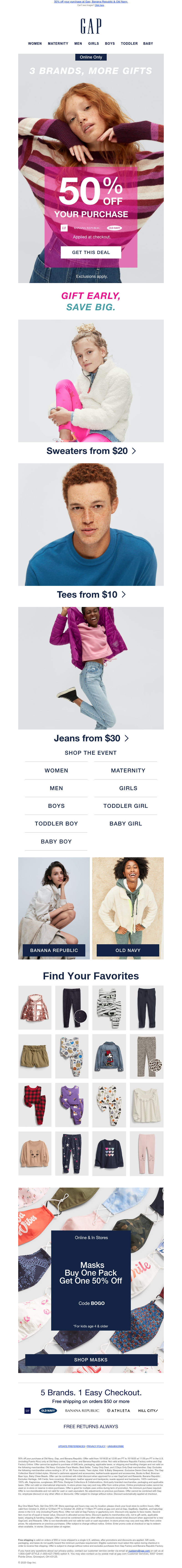
Task: Shop the event for BABY GIRL
Action: (x=126, y=823)
